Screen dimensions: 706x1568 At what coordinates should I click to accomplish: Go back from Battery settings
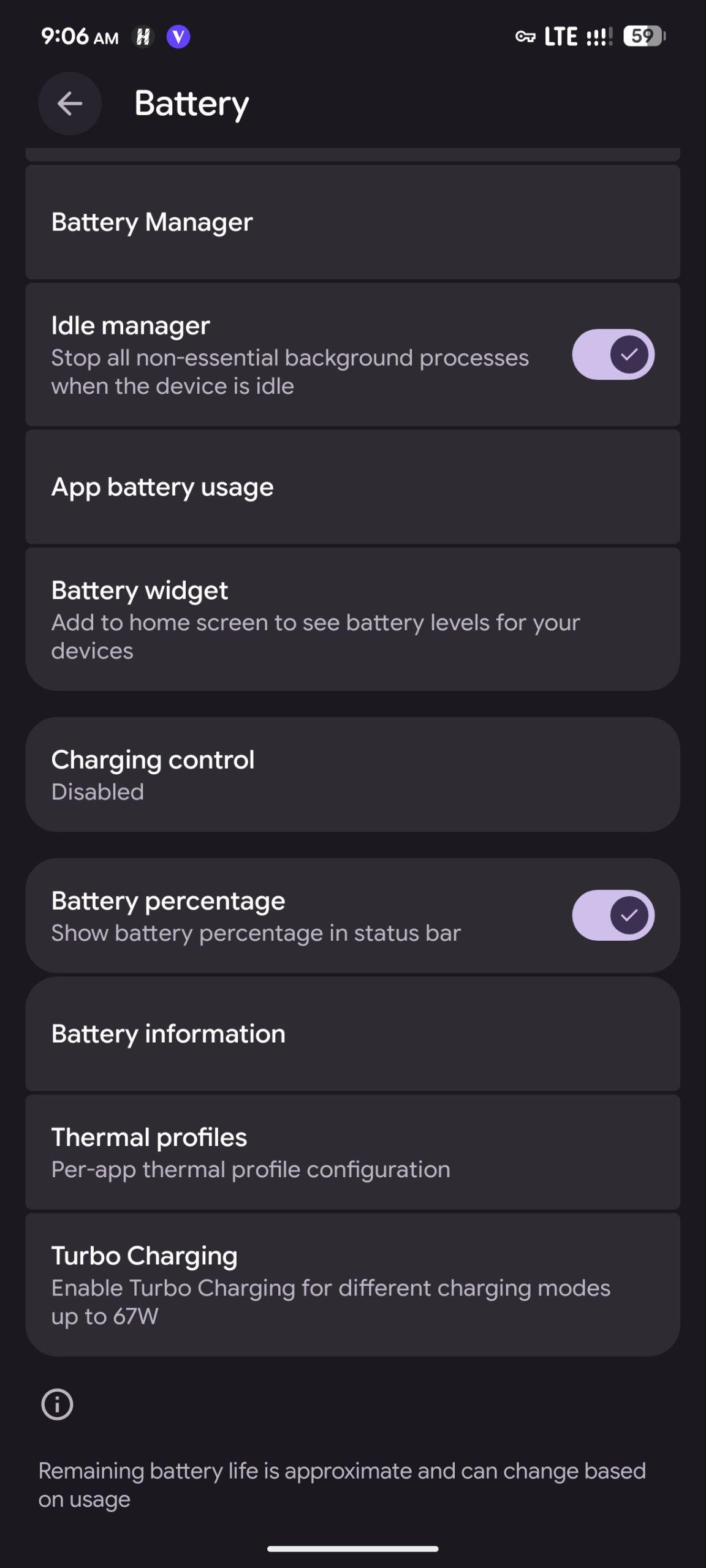coord(70,104)
